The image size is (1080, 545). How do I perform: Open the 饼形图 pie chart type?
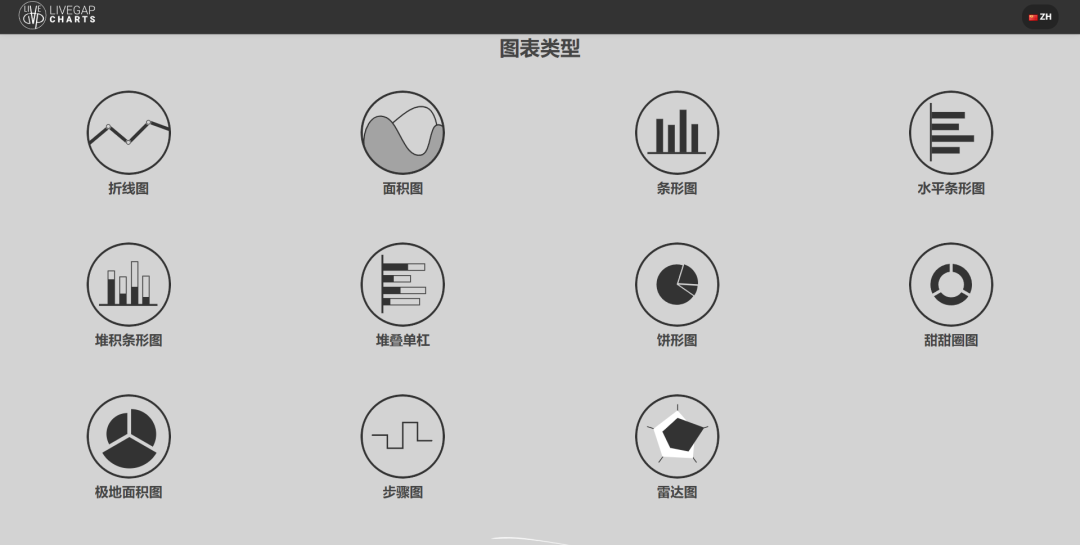point(677,285)
